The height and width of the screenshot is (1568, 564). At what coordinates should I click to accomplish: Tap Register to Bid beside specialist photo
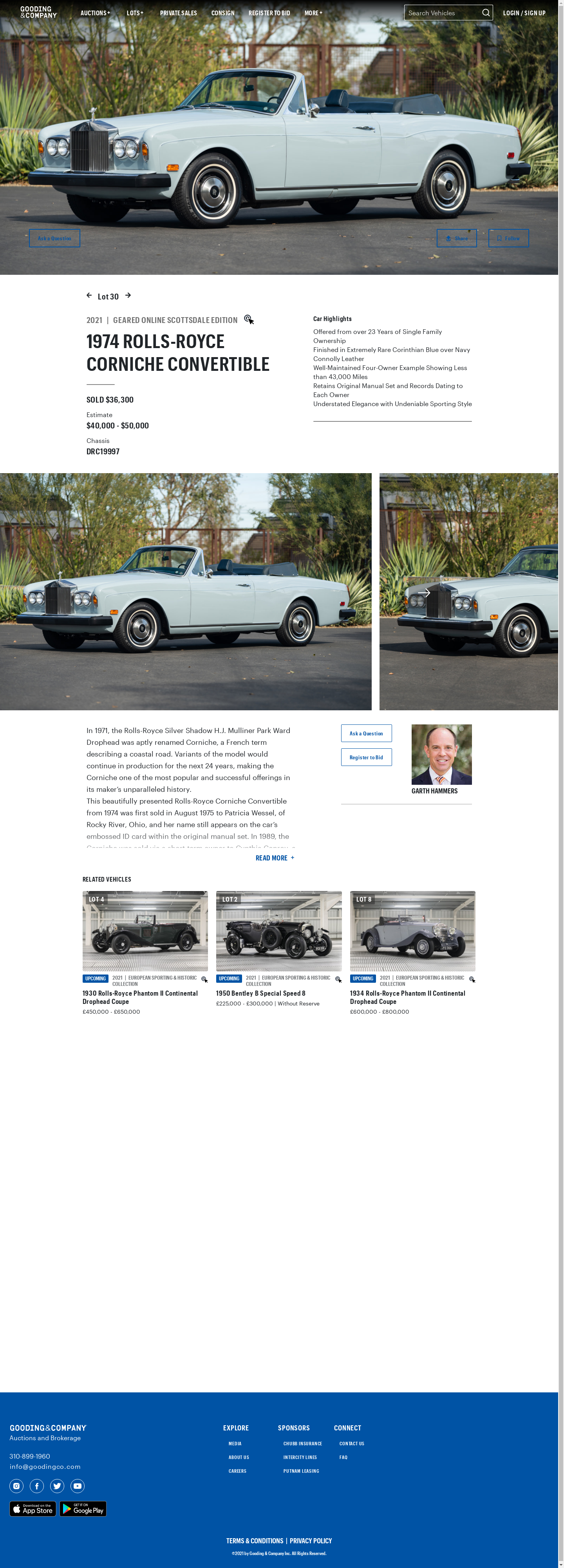(366, 757)
